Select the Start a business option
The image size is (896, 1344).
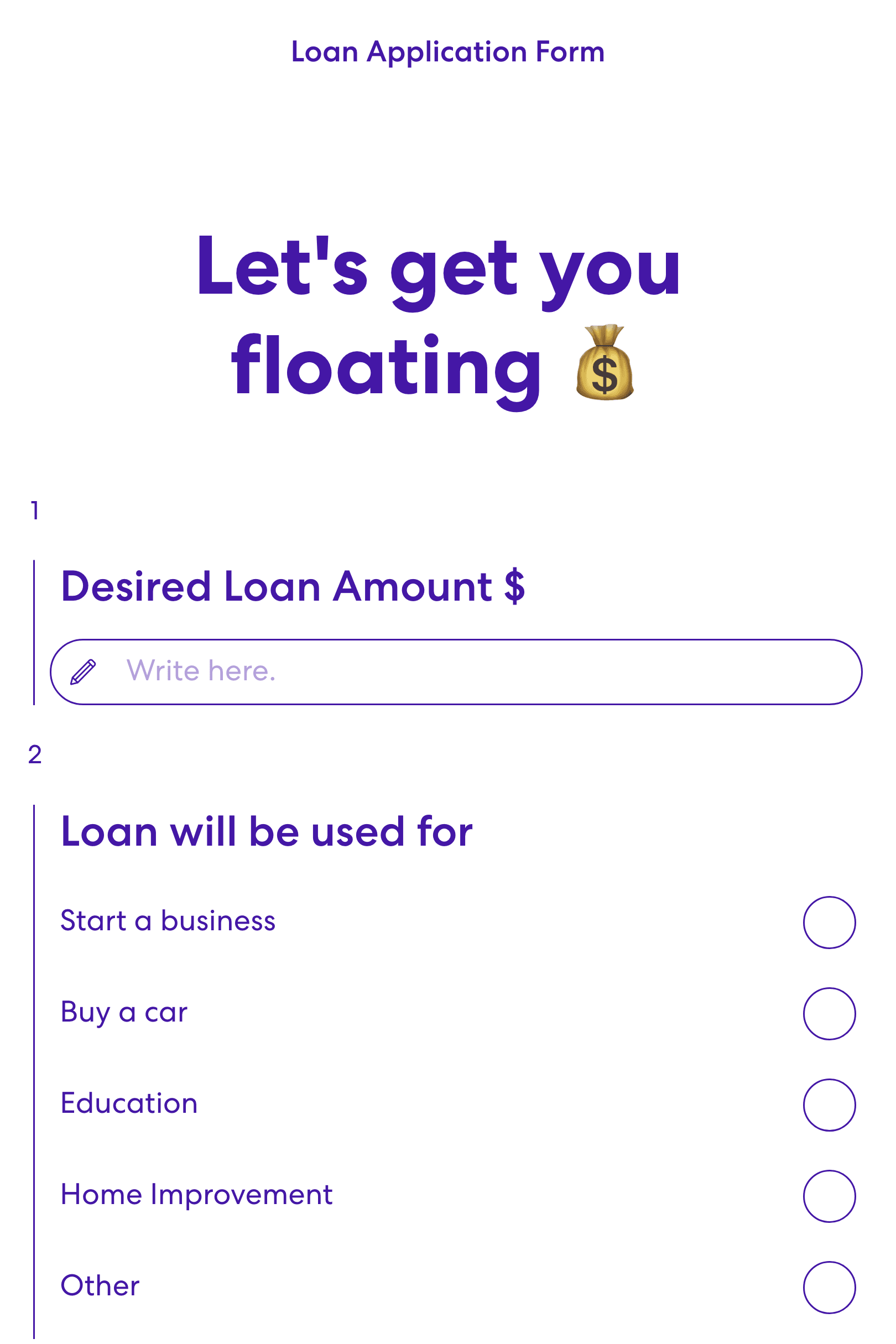click(x=829, y=923)
